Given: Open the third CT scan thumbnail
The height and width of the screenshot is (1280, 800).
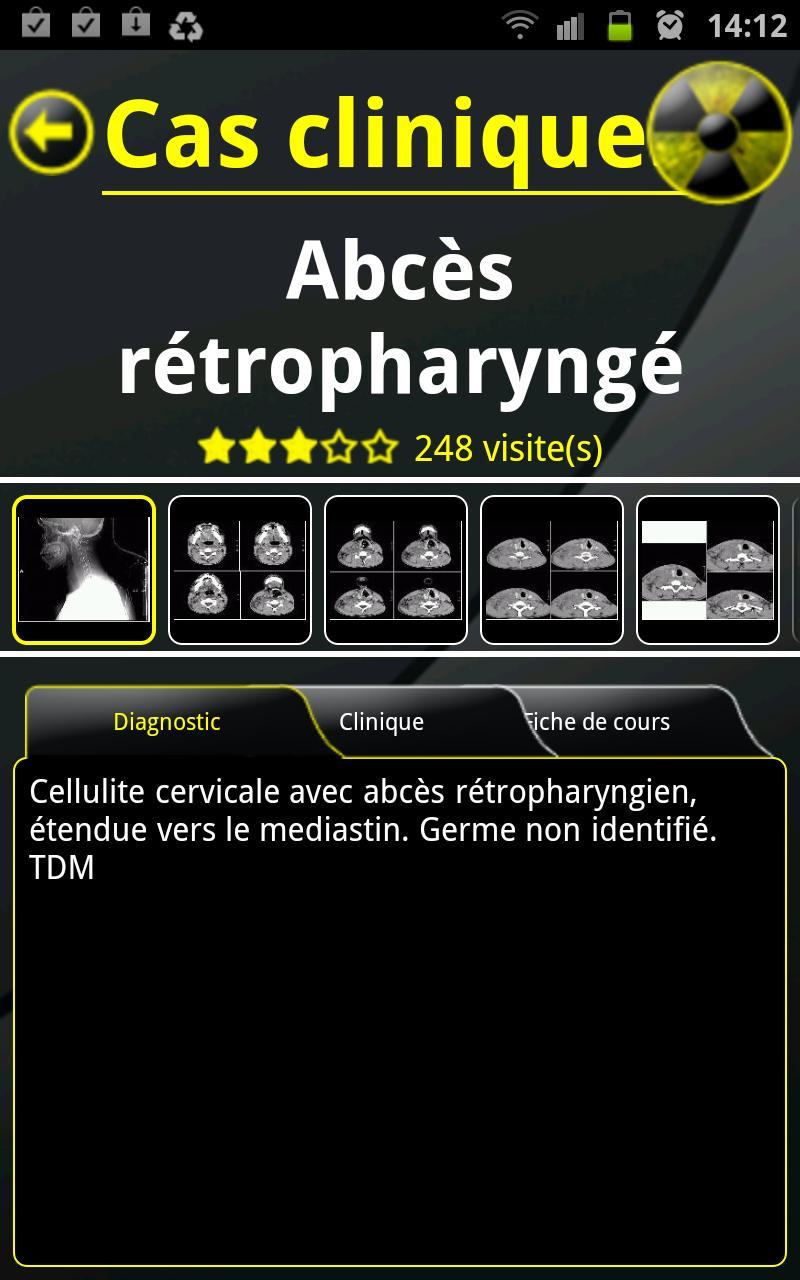Looking at the screenshot, I should [x=396, y=570].
